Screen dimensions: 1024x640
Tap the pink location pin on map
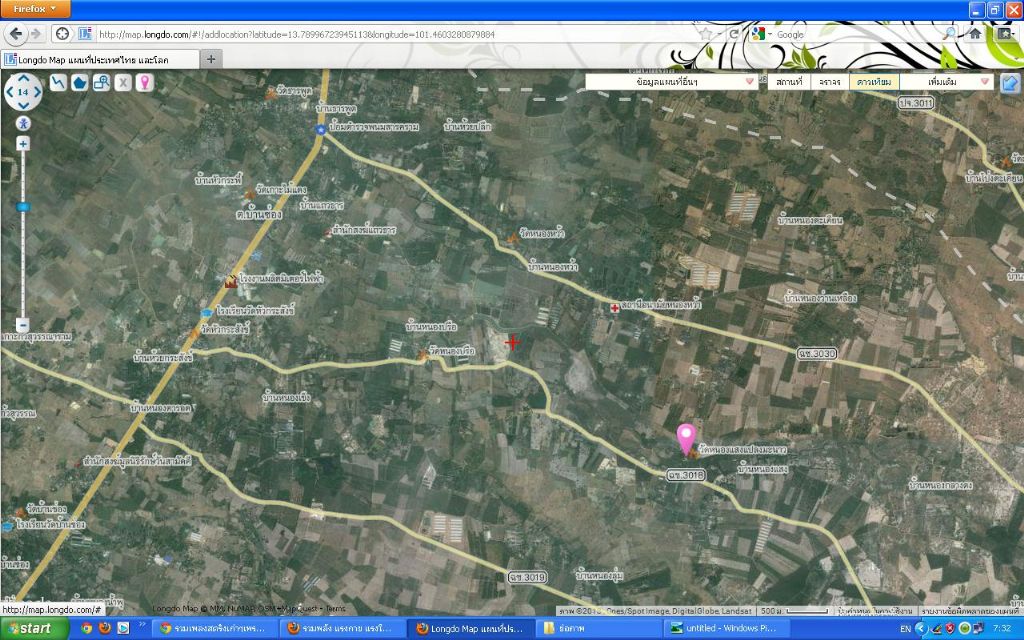[x=686, y=438]
